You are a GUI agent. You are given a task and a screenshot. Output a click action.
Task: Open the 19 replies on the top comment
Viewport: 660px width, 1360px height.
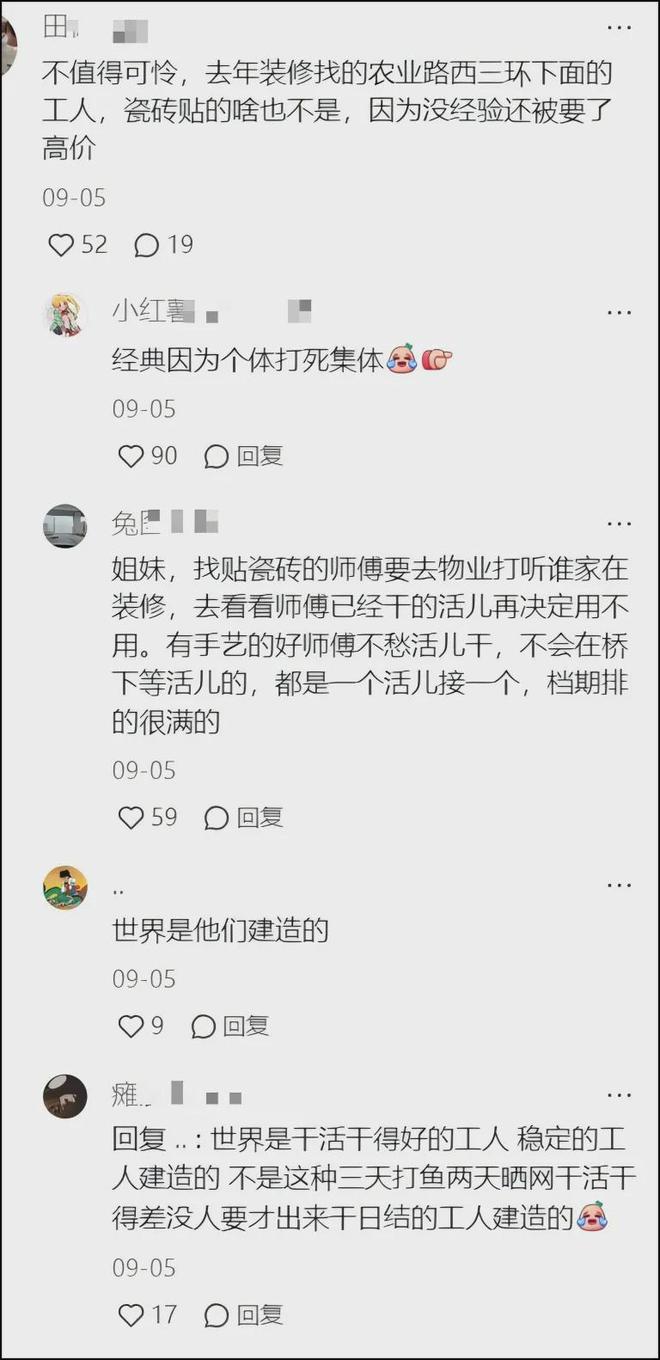pyautogui.click(x=163, y=245)
